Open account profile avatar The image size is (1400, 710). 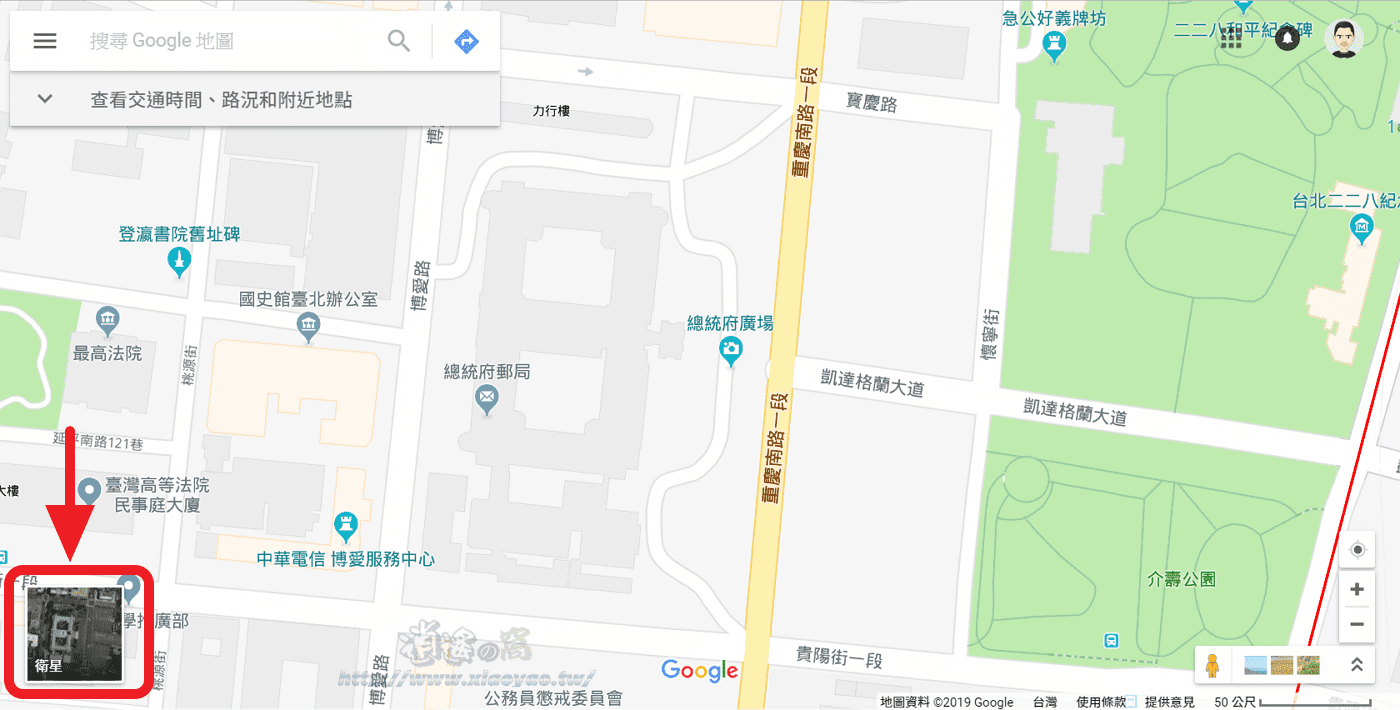pyautogui.click(x=1343, y=39)
